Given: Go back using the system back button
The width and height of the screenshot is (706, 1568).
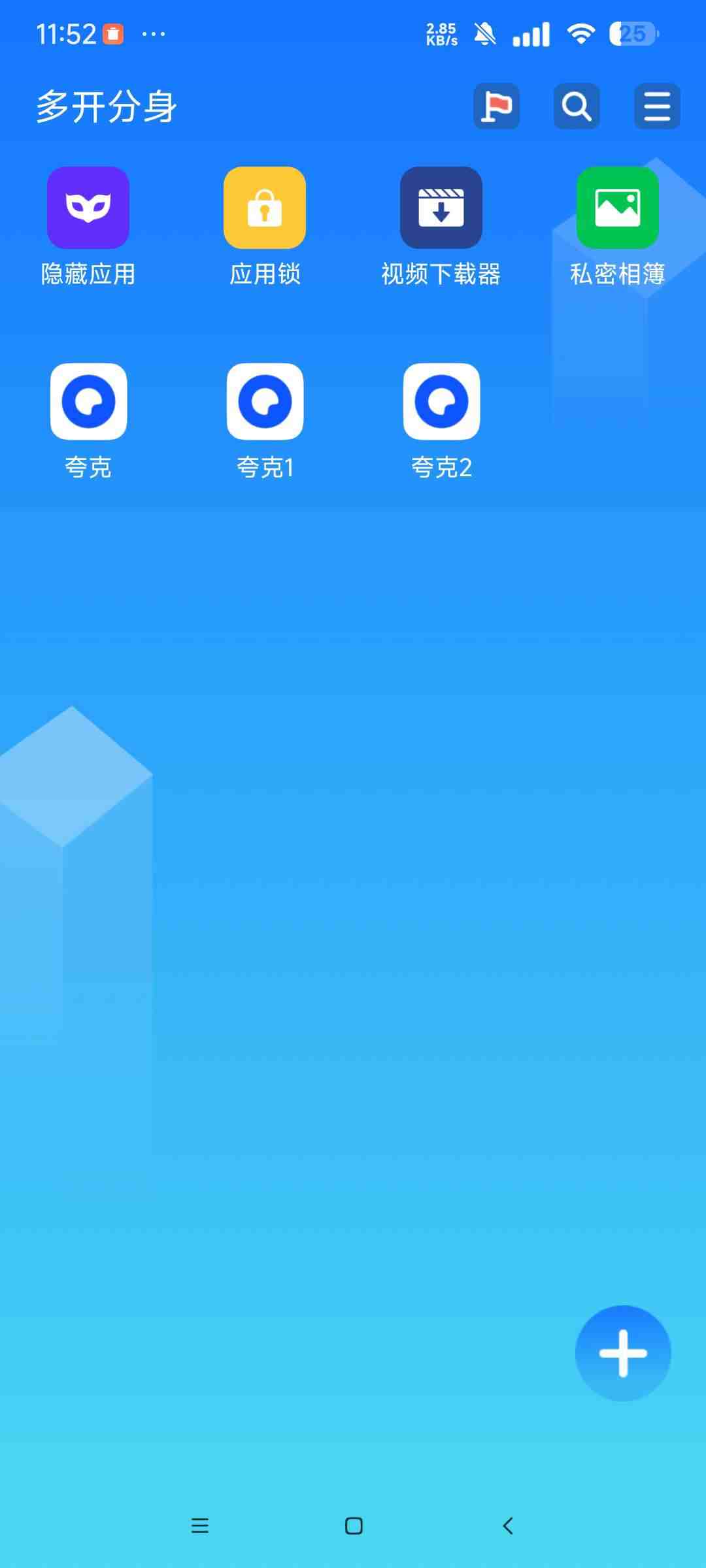Looking at the screenshot, I should (507, 1526).
